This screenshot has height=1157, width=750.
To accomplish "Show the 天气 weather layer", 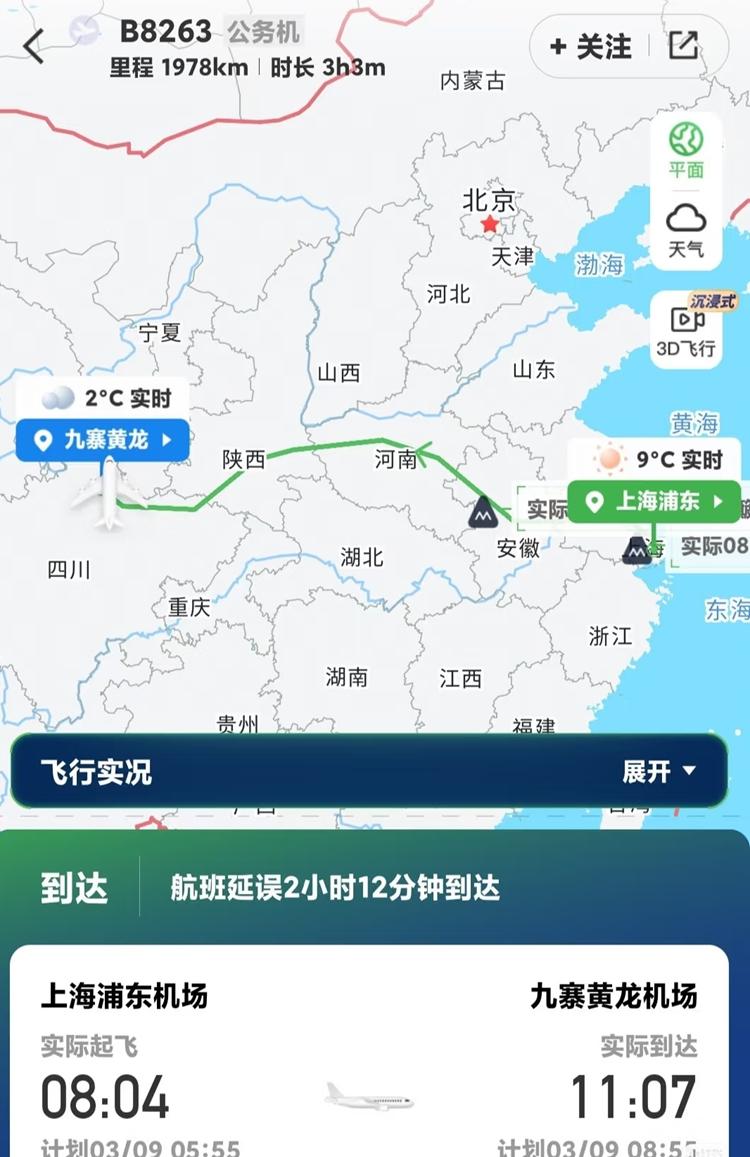I will tap(686, 230).
